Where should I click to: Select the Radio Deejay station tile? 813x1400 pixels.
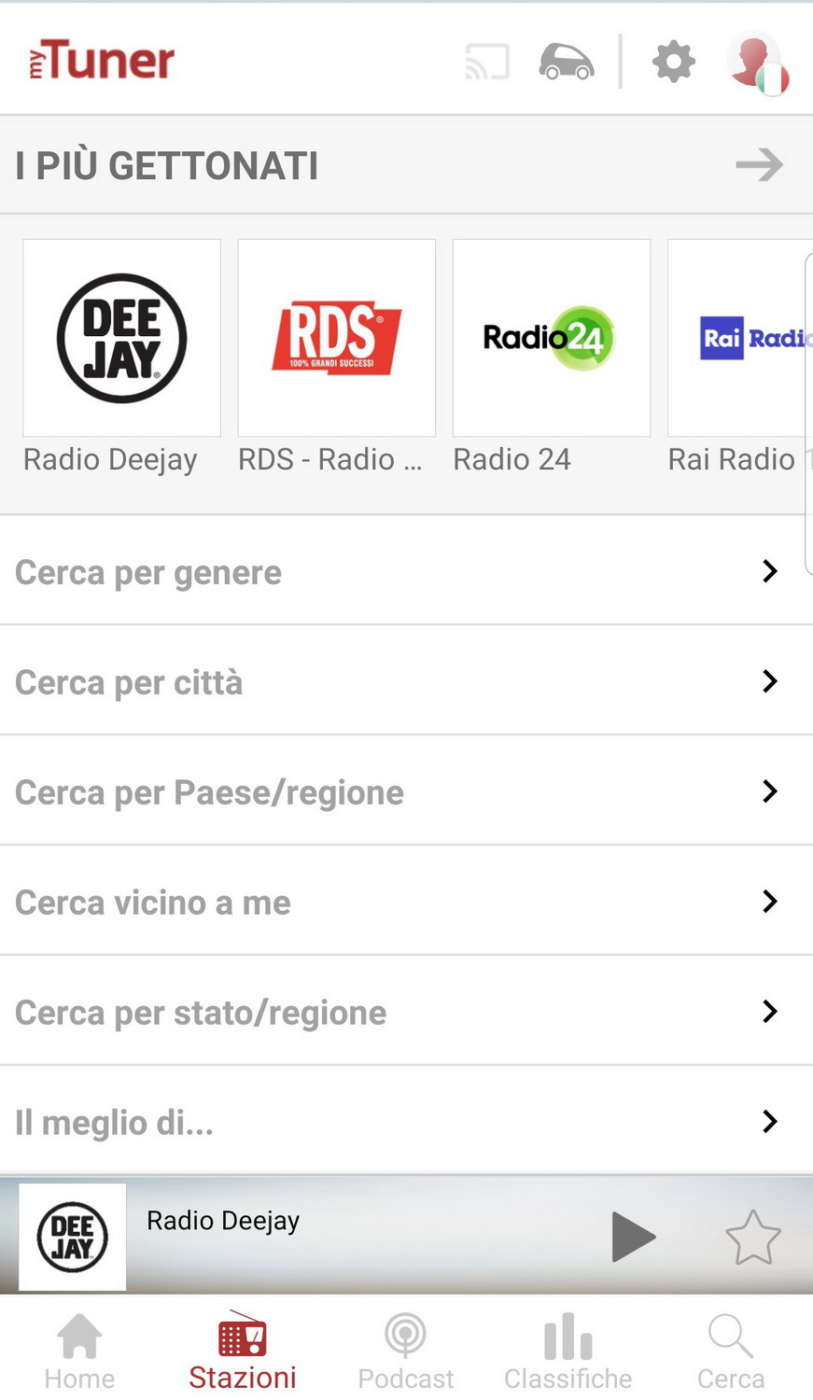(x=122, y=338)
